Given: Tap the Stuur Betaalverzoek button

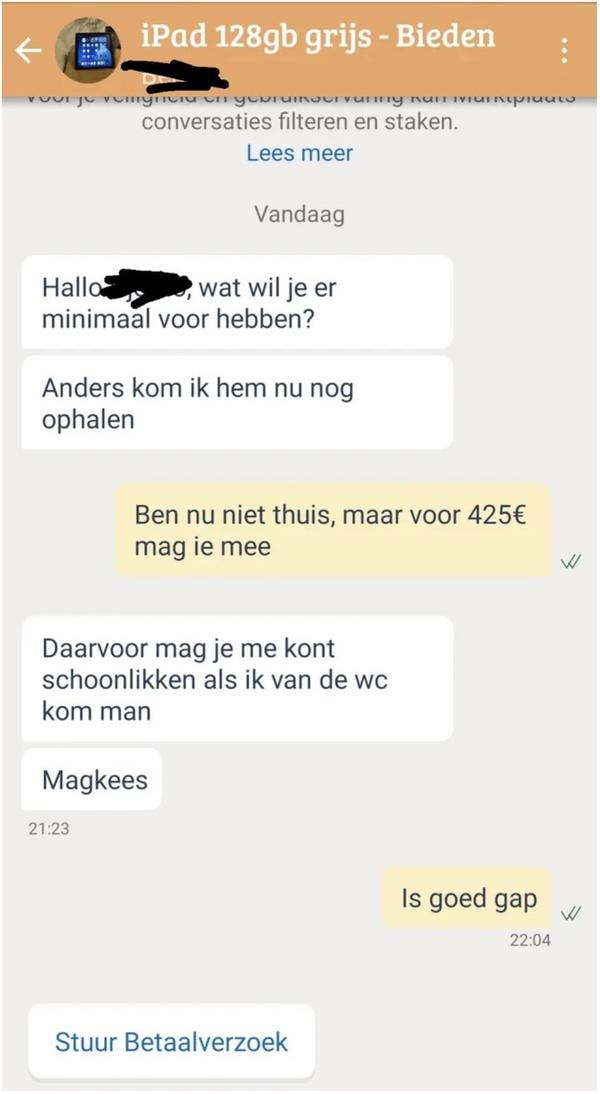Looking at the screenshot, I should (x=171, y=1041).
